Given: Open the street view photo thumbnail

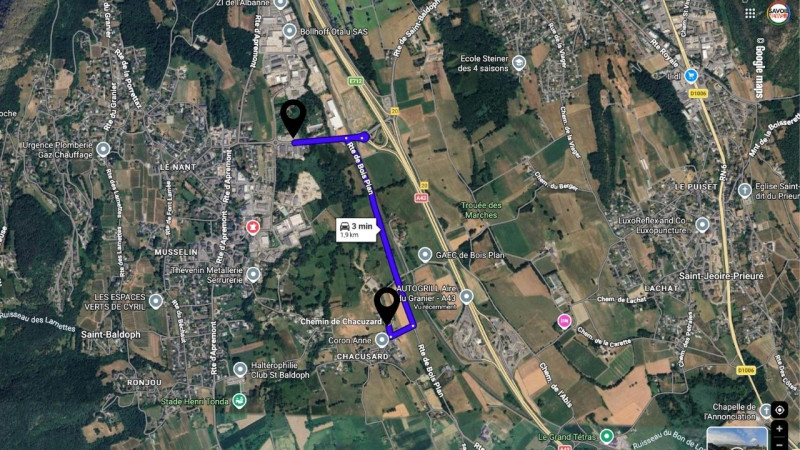Looking at the screenshot, I should [735, 439].
